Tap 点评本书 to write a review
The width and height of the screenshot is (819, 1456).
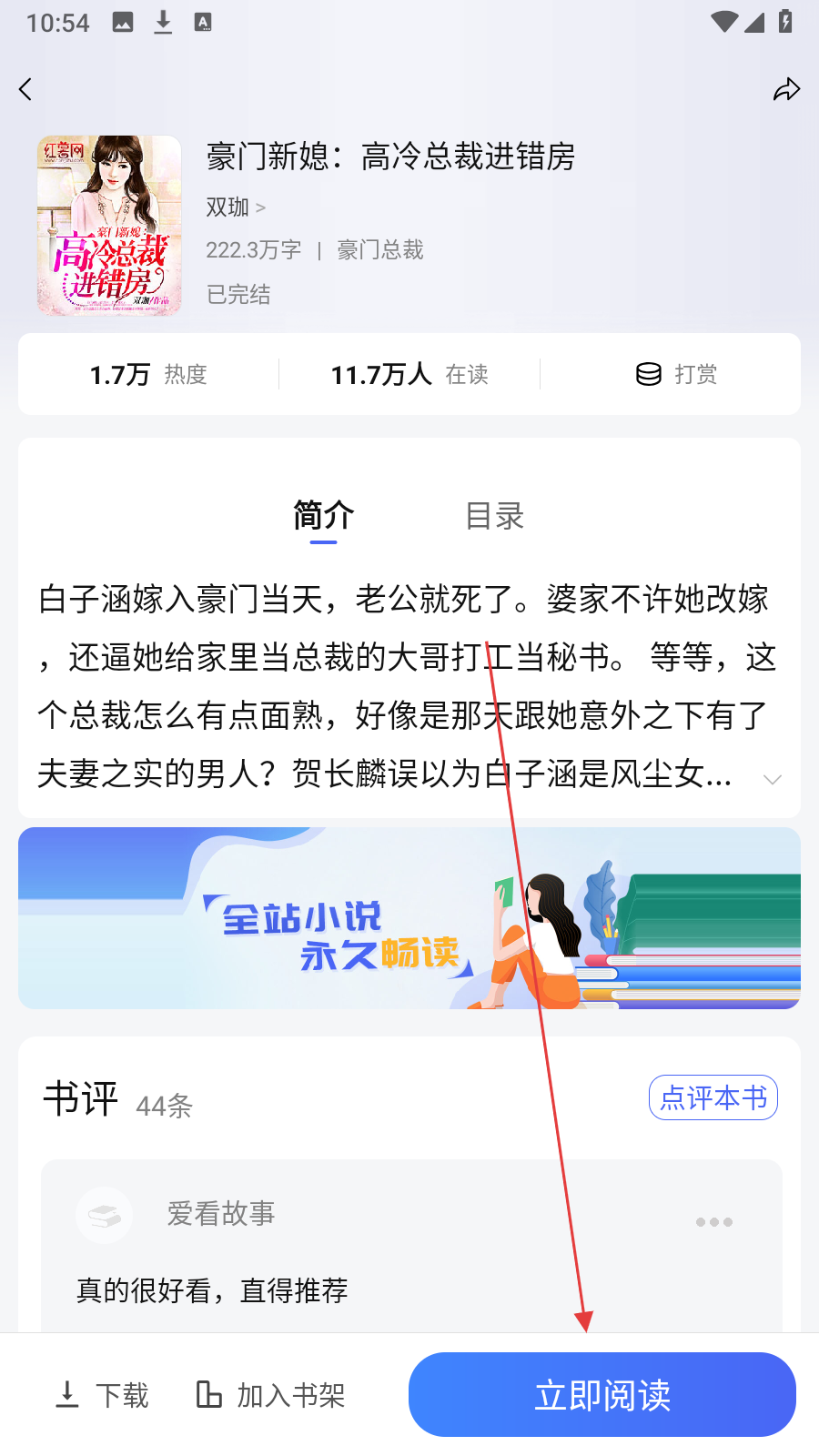click(x=713, y=1097)
